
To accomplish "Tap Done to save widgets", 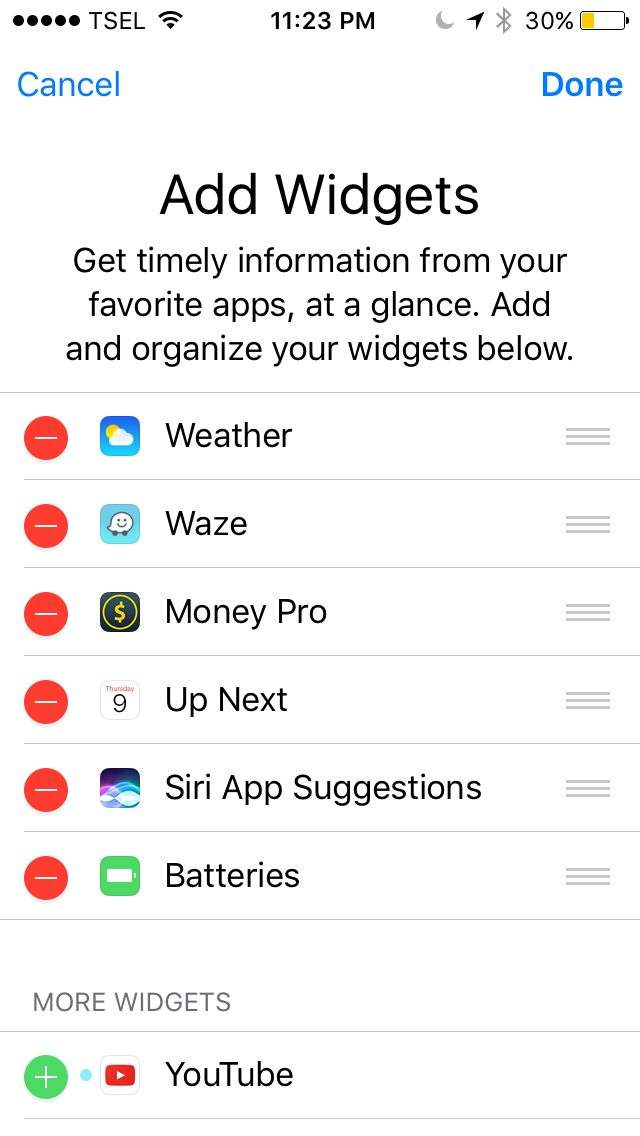I will (581, 85).
